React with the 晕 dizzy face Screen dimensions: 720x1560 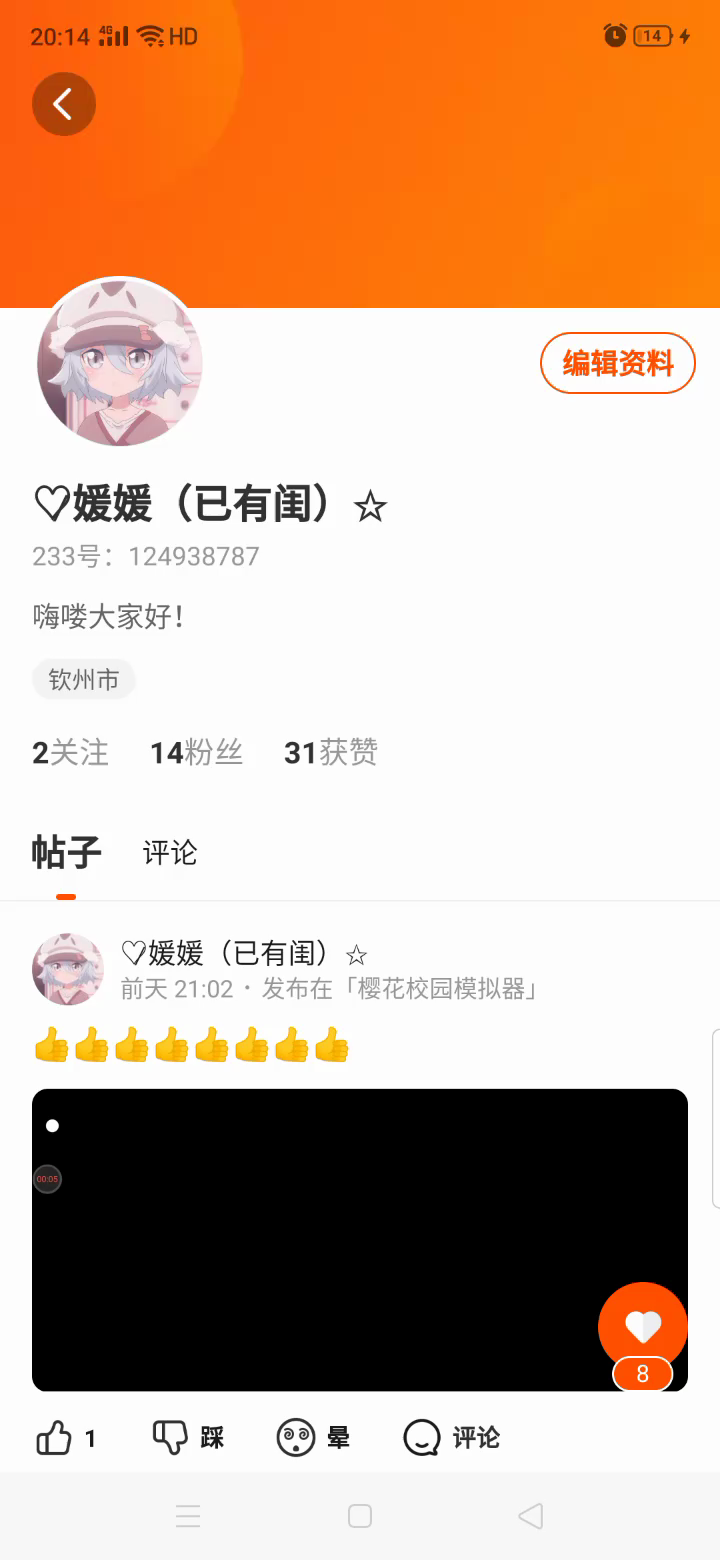[x=313, y=1438]
